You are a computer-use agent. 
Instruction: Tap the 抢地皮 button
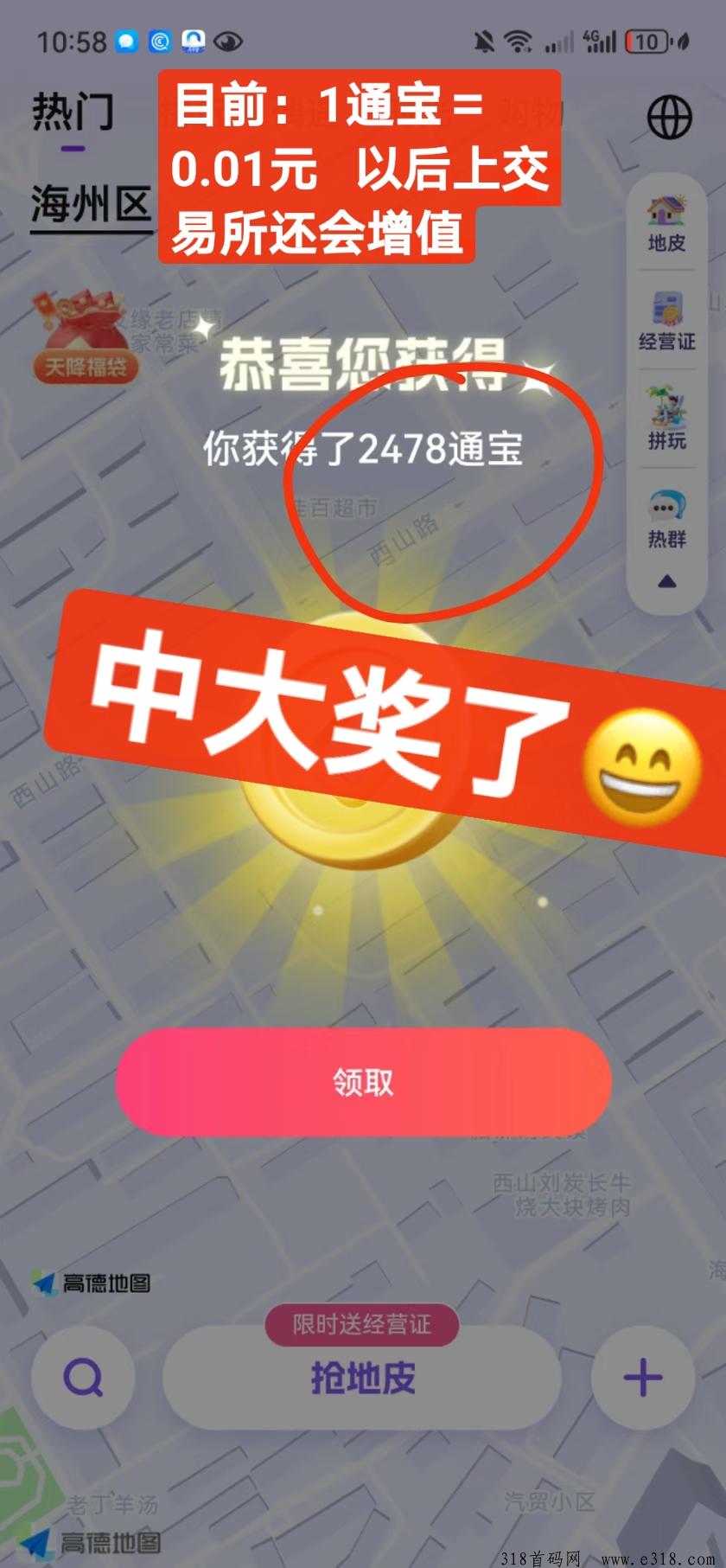(362, 1377)
